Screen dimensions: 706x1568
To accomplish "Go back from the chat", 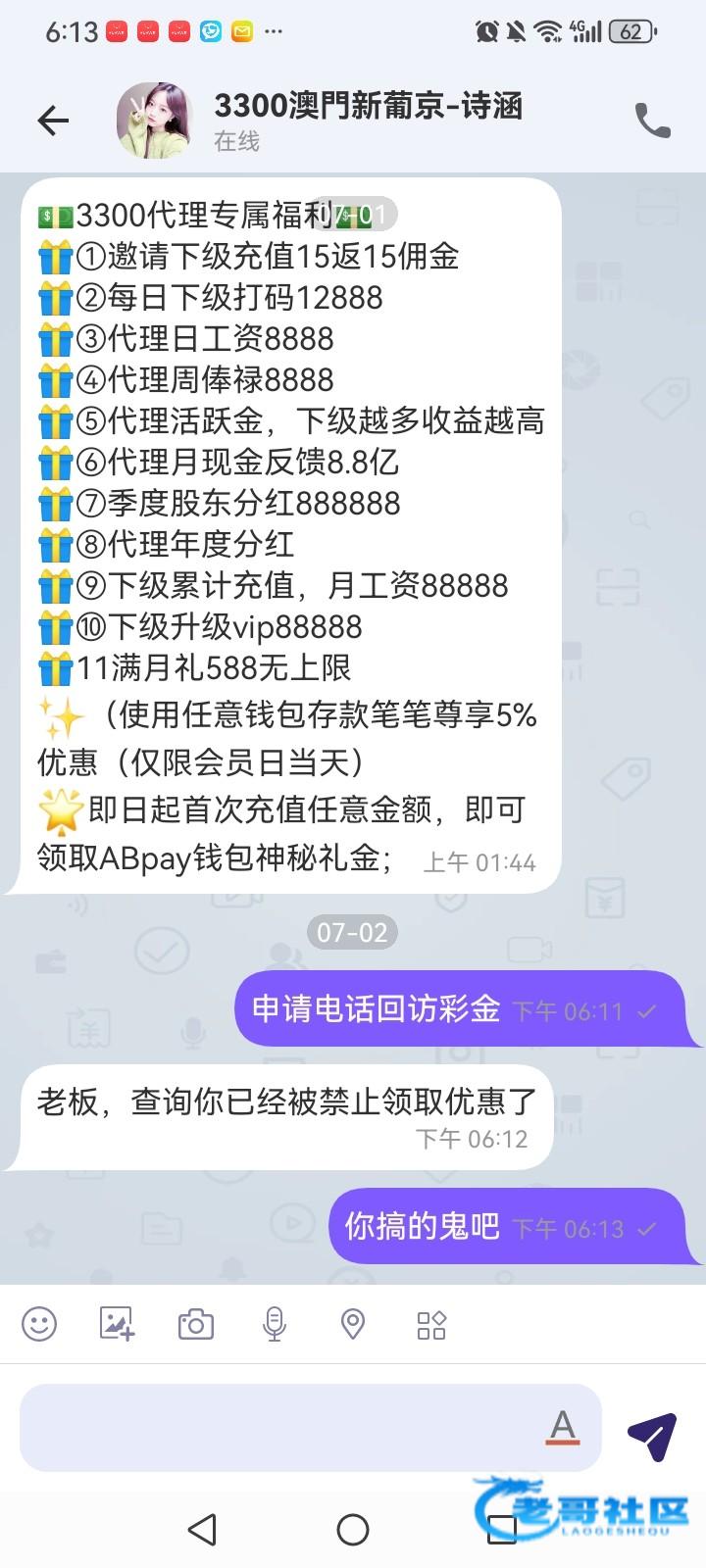I will coord(53,121).
